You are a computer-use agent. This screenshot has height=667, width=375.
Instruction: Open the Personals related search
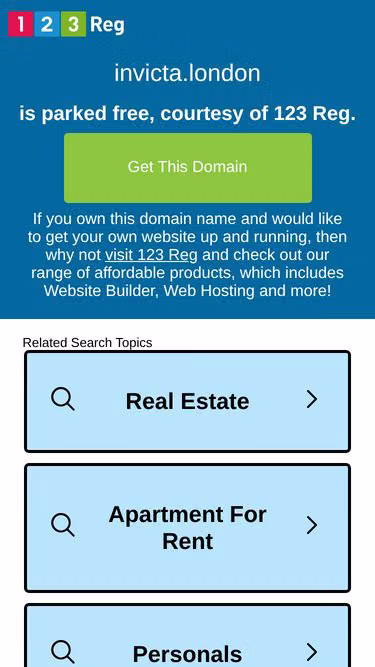click(x=188, y=636)
